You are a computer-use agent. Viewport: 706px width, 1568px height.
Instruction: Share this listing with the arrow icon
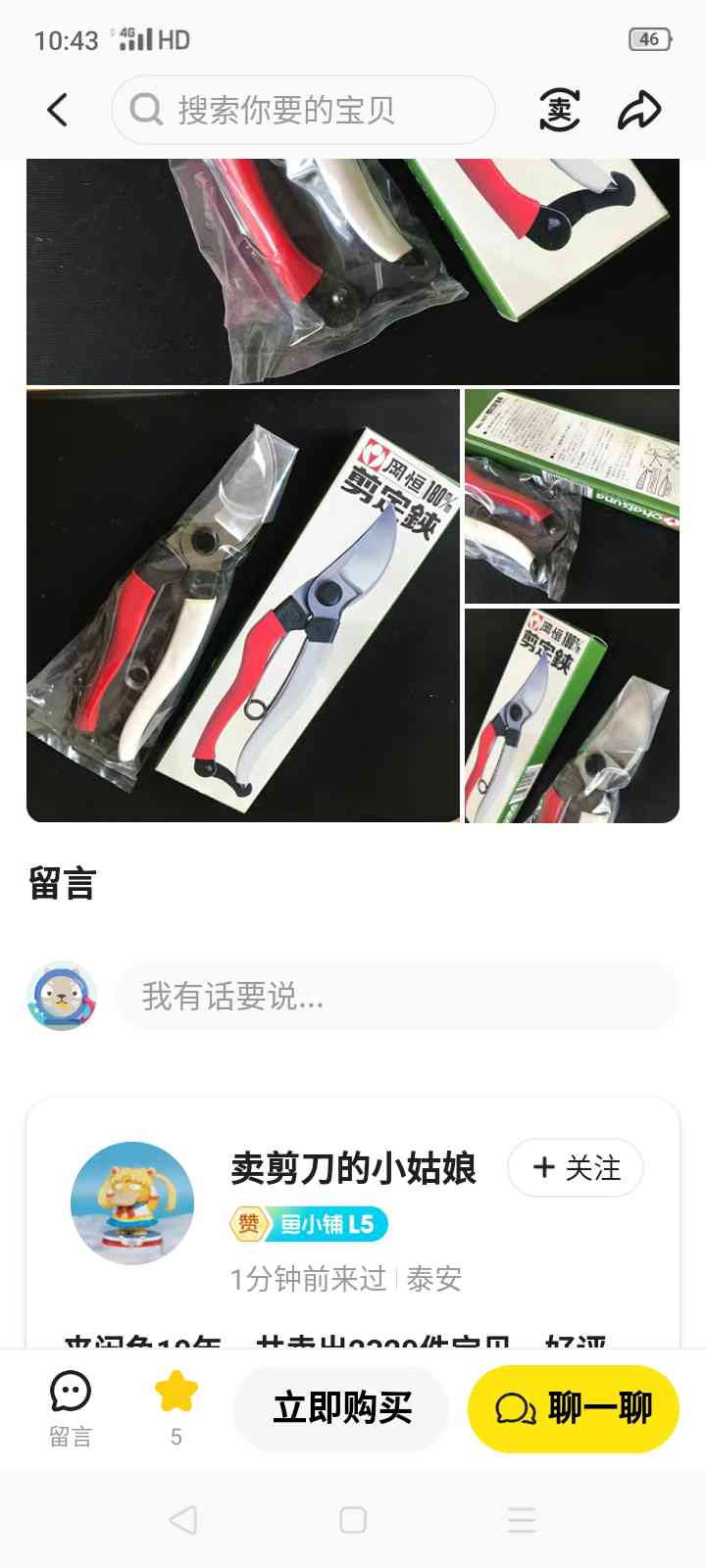point(639,110)
